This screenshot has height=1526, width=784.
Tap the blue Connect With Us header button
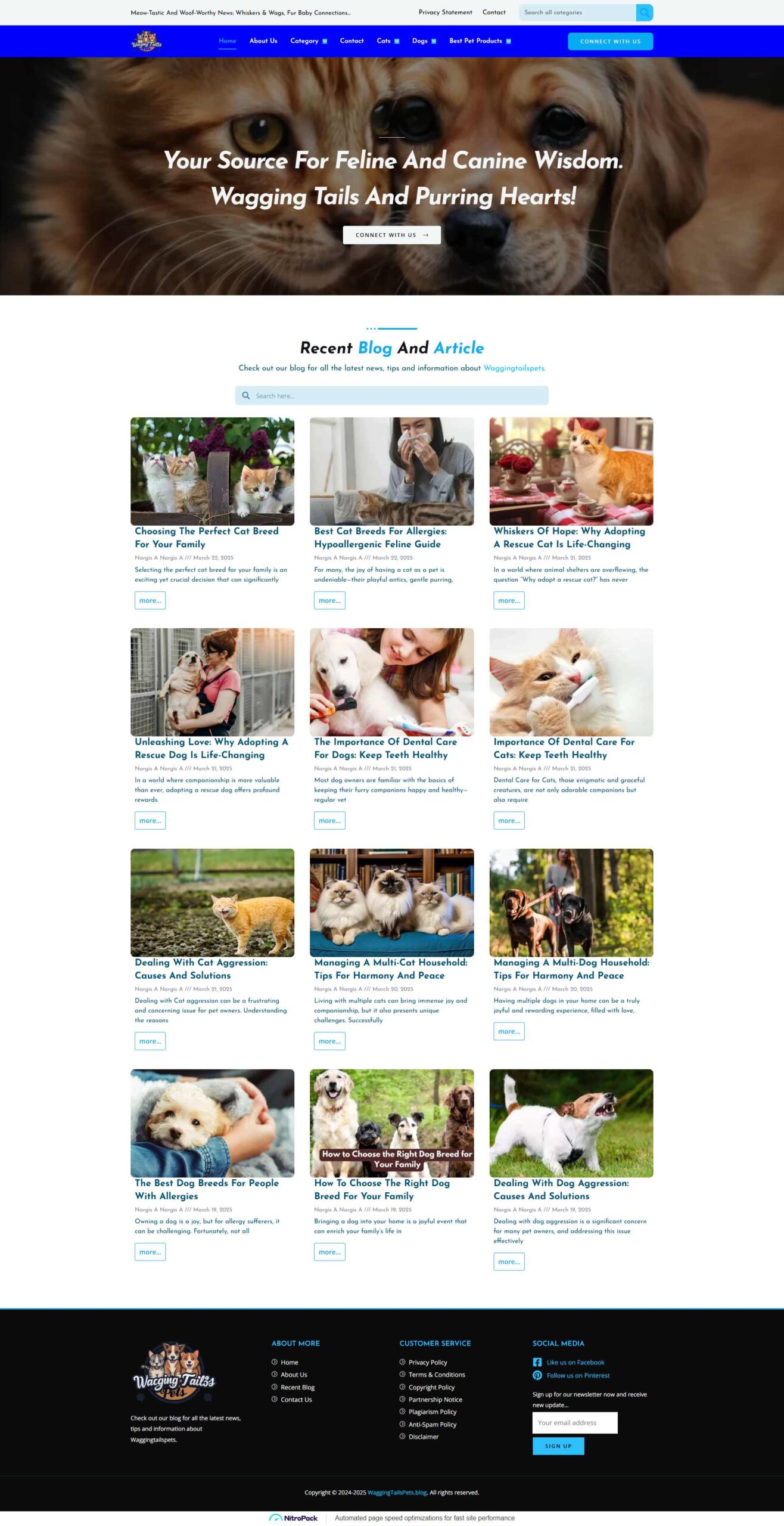tap(610, 42)
